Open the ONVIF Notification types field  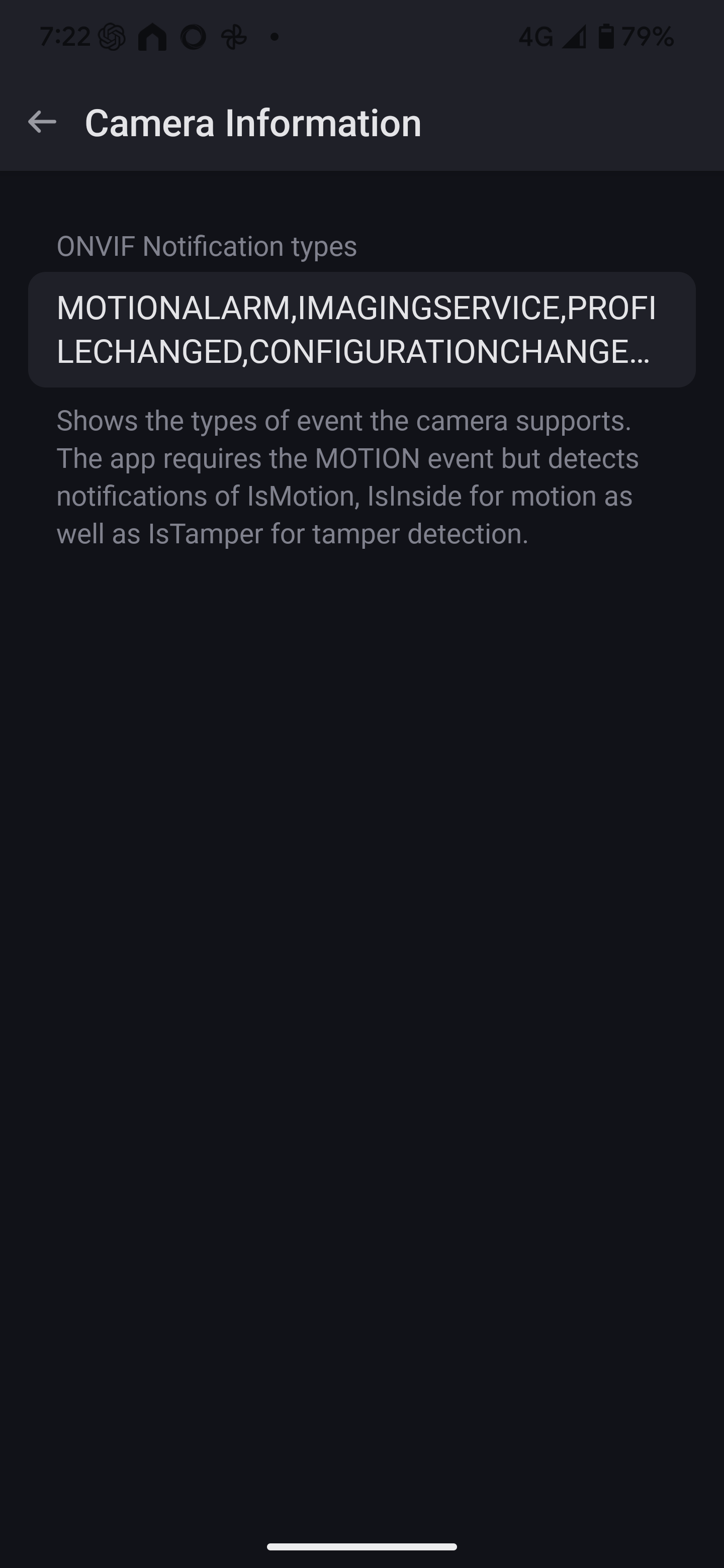click(x=361, y=329)
